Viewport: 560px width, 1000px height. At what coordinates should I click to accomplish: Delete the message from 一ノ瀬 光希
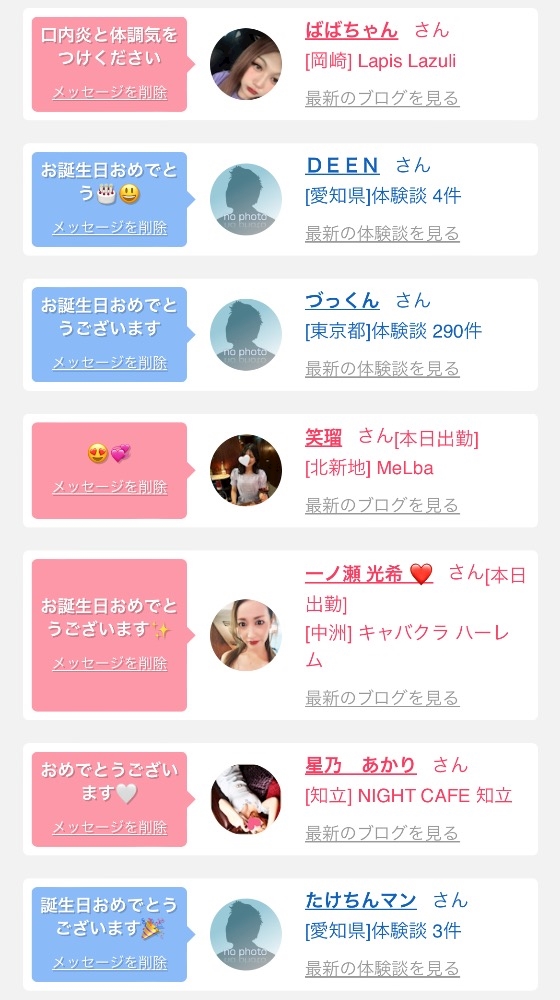point(110,664)
